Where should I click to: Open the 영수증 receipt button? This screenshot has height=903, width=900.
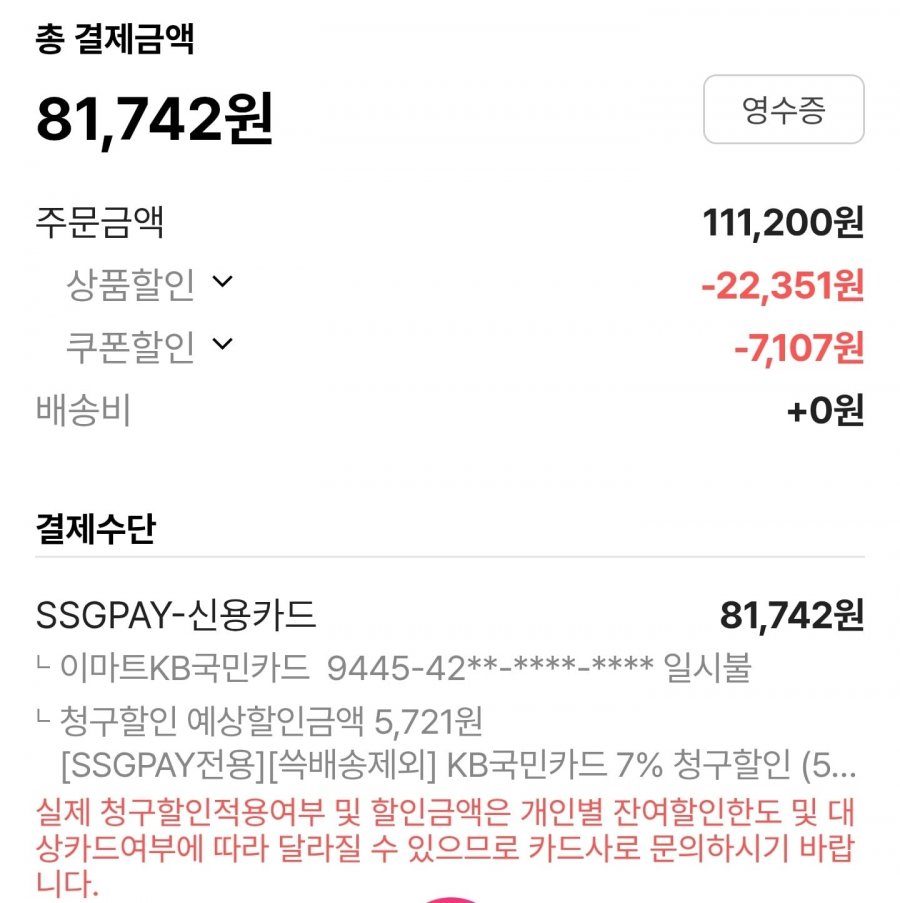tap(783, 110)
